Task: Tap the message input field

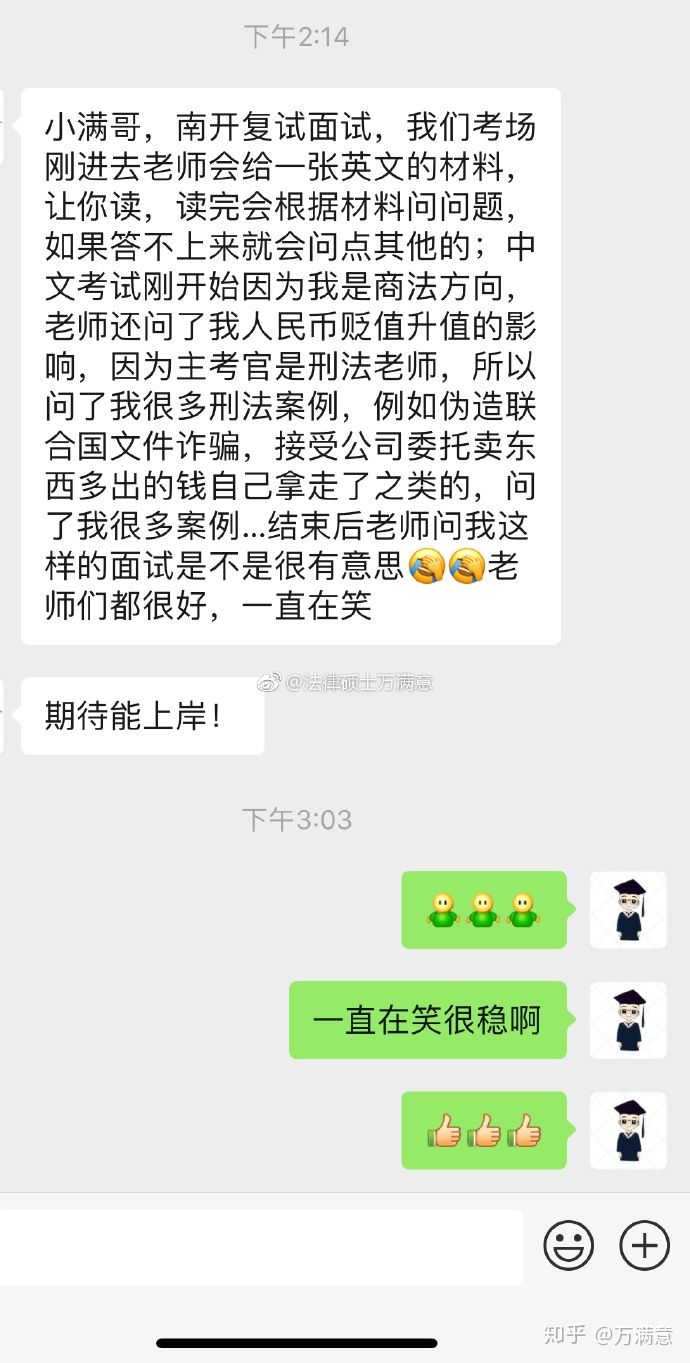Action: point(260,1247)
